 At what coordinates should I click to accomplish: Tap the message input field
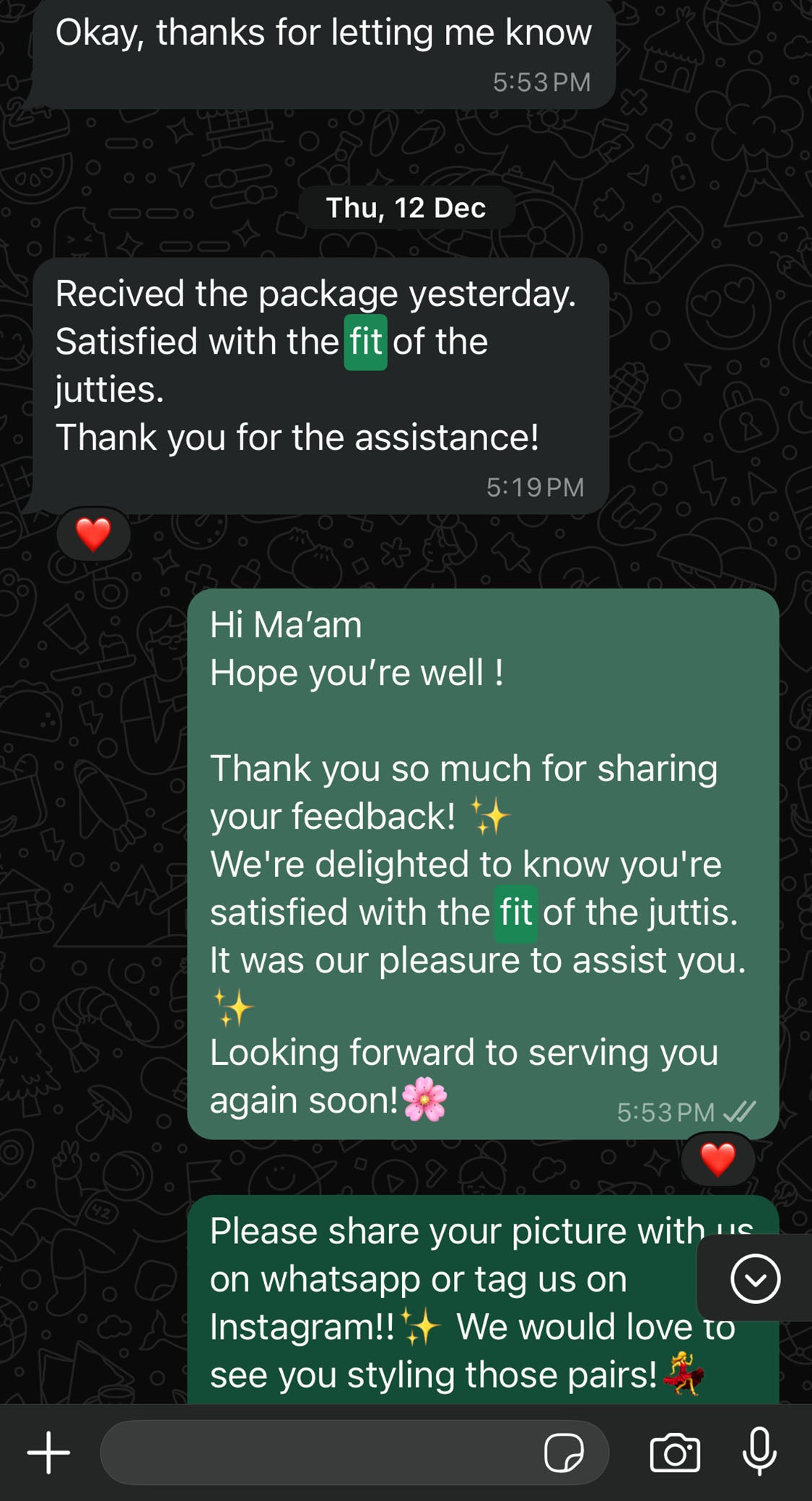318,1453
